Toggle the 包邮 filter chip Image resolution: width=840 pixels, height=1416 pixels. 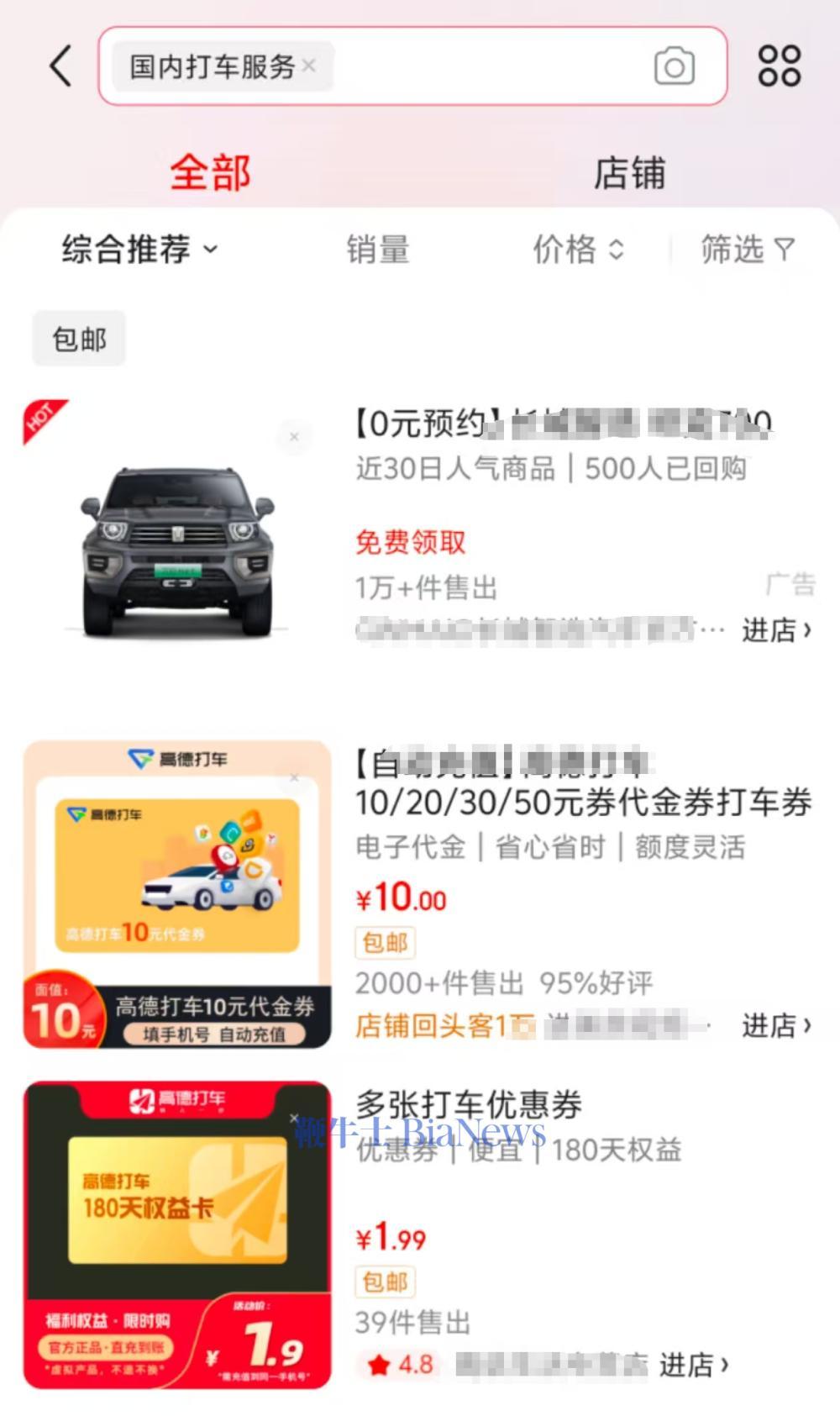click(x=78, y=337)
